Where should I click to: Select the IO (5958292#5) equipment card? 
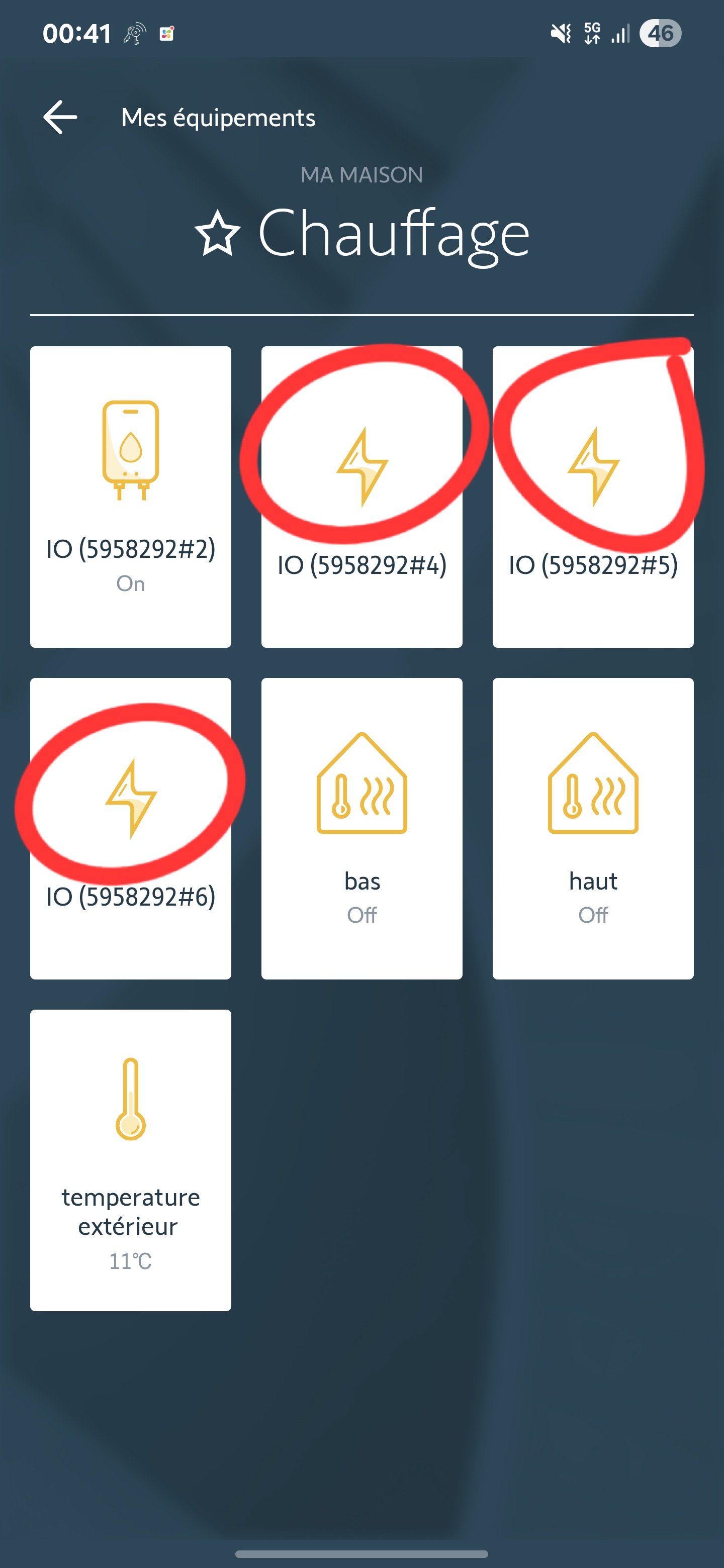click(x=592, y=496)
